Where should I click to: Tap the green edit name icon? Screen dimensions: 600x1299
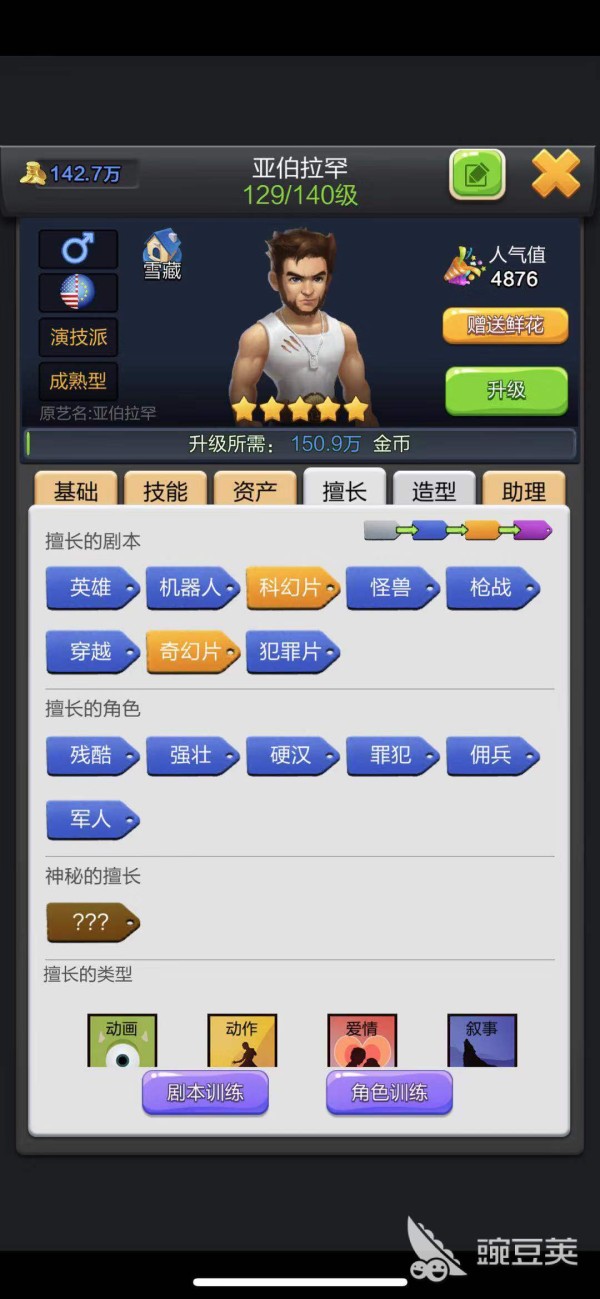point(477,175)
